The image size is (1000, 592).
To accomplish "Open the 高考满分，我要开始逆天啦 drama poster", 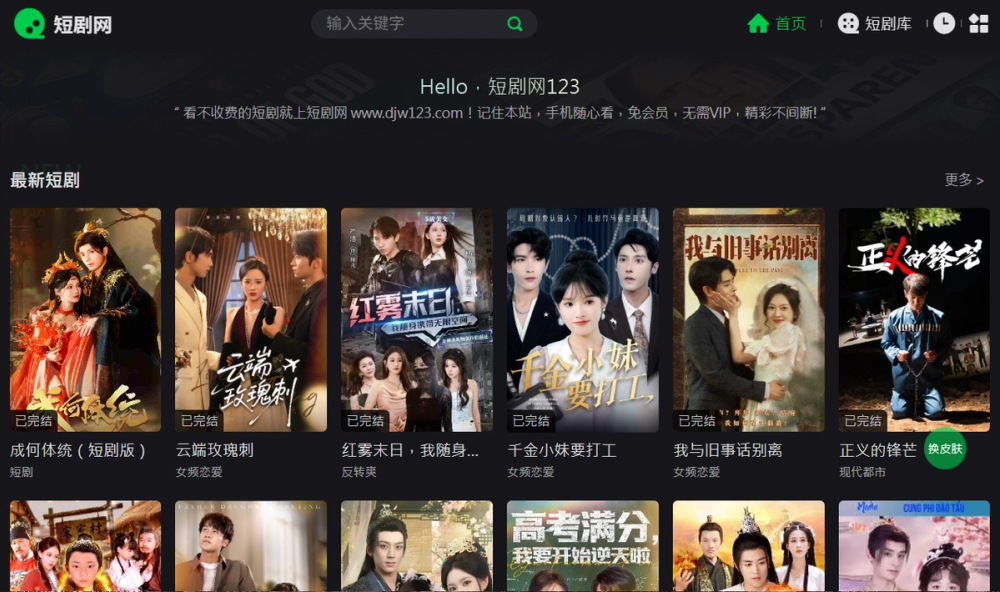I will pyautogui.click(x=583, y=546).
